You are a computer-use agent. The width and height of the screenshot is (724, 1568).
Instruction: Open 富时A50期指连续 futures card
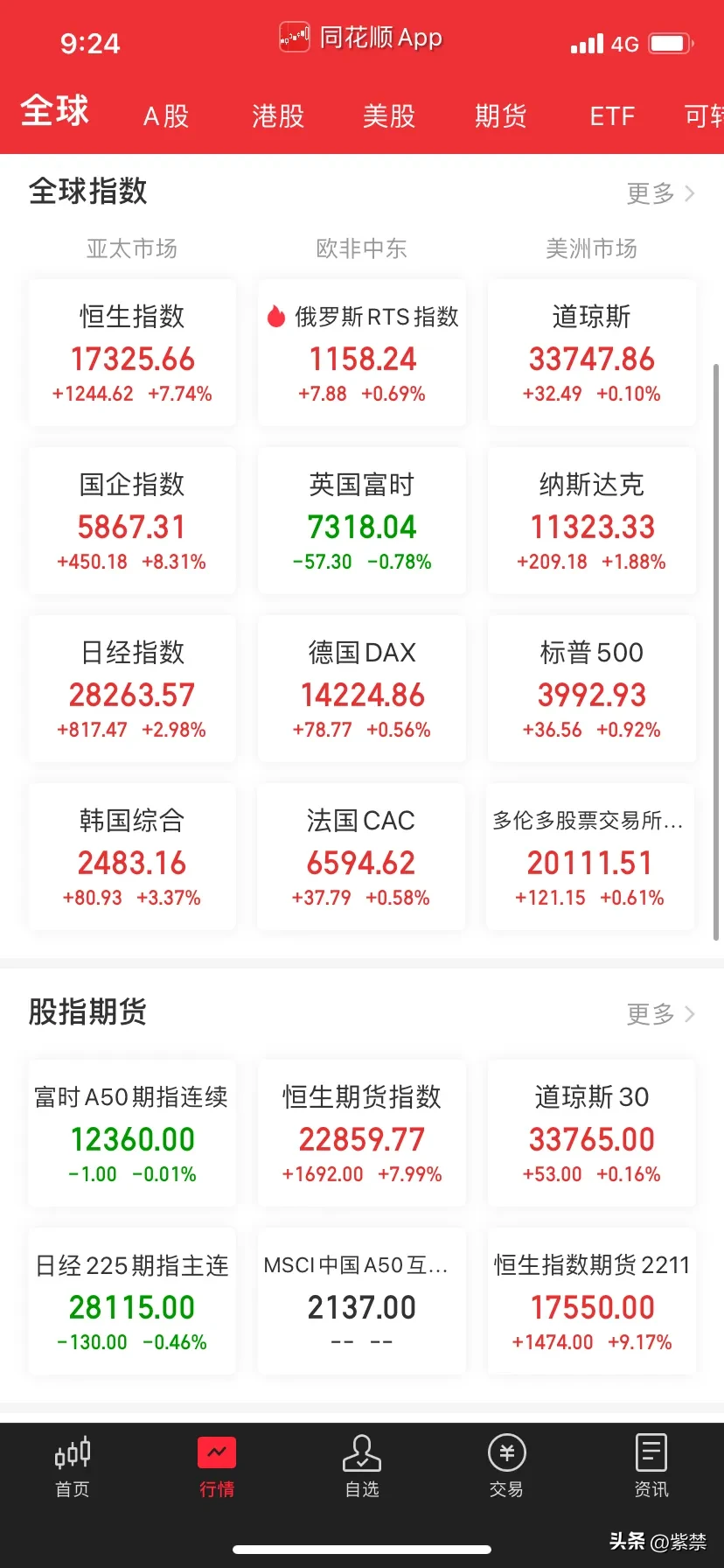[132, 1133]
